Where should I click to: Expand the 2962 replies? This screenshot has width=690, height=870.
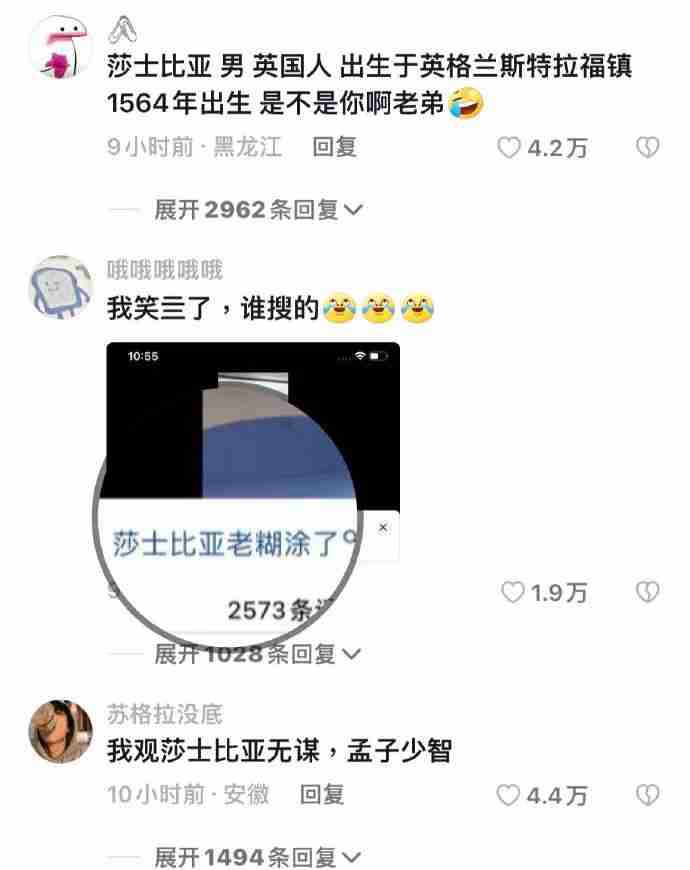pos(258,209)
